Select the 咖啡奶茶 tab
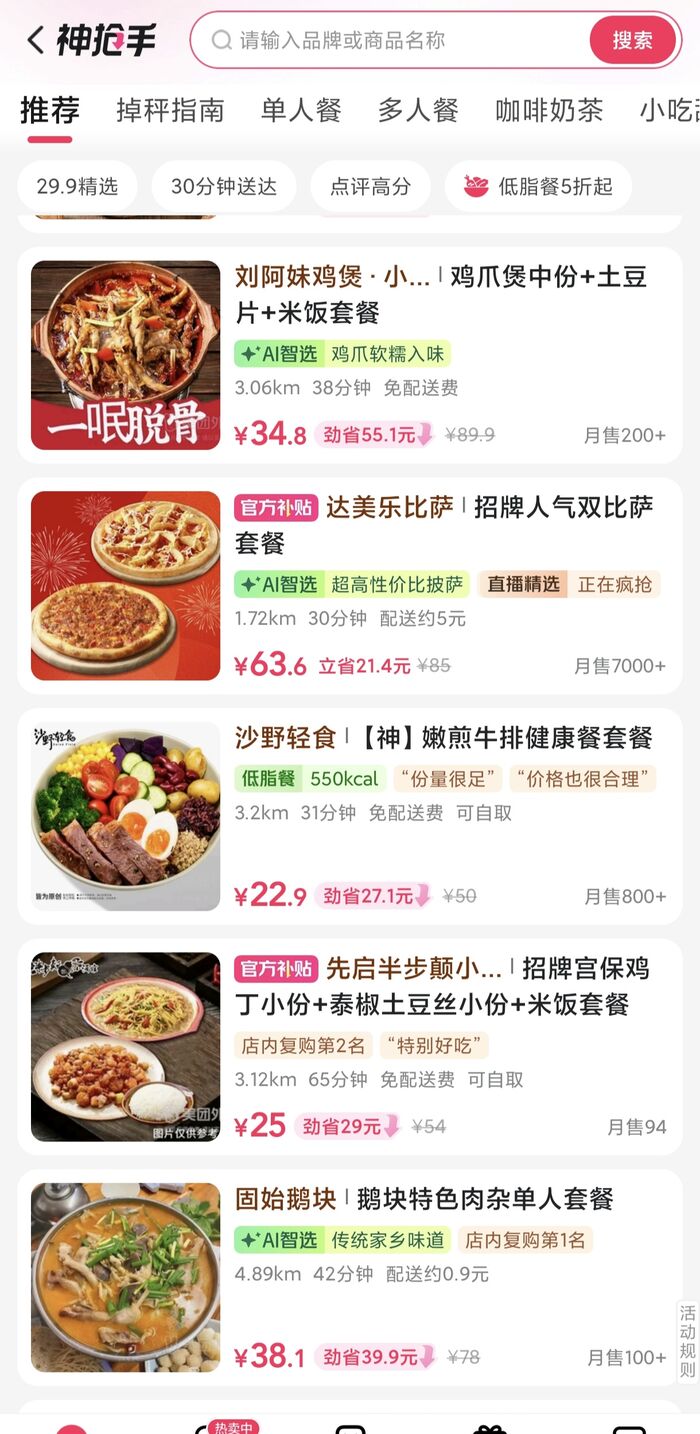700x1434 pixels. point(549,110)
